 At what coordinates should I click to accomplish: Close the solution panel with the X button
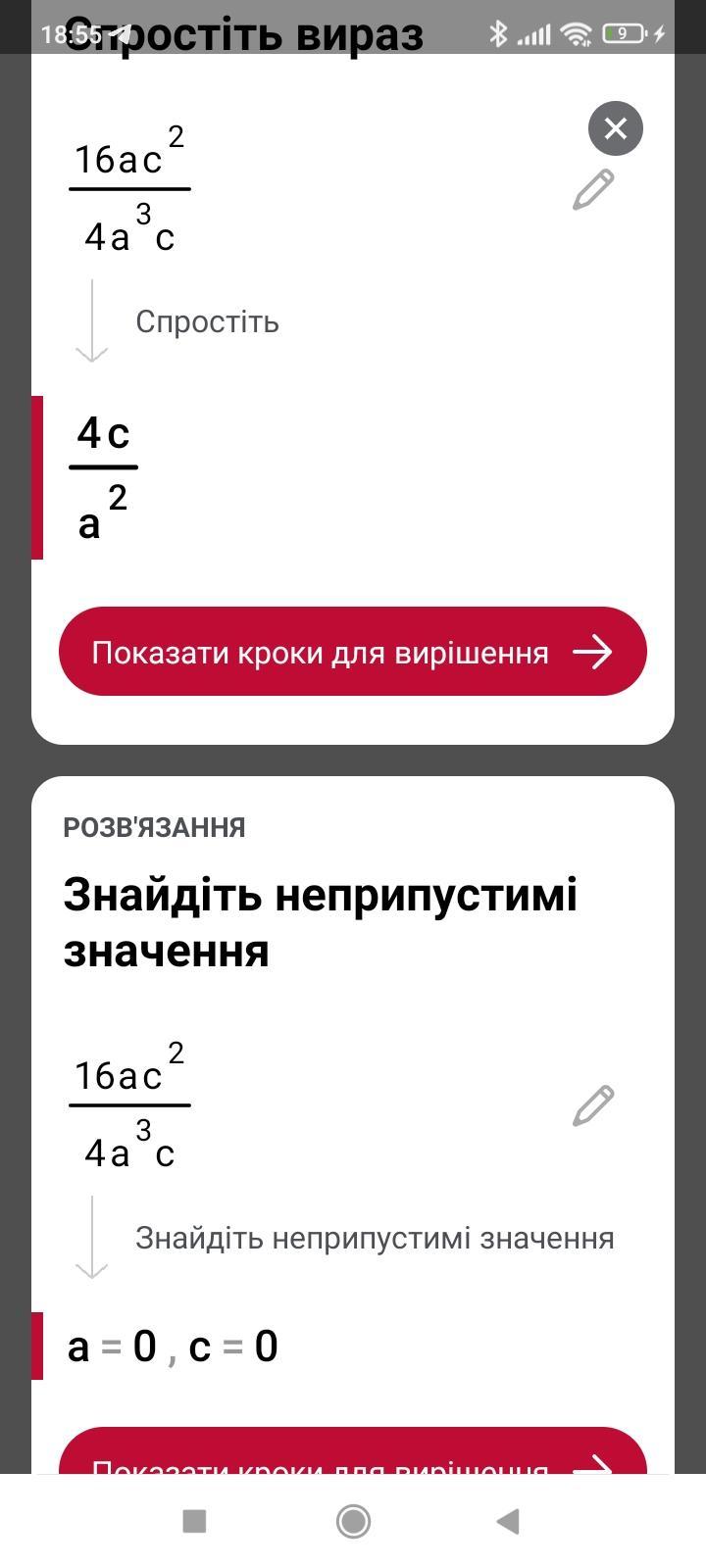(x=615, y=128)
